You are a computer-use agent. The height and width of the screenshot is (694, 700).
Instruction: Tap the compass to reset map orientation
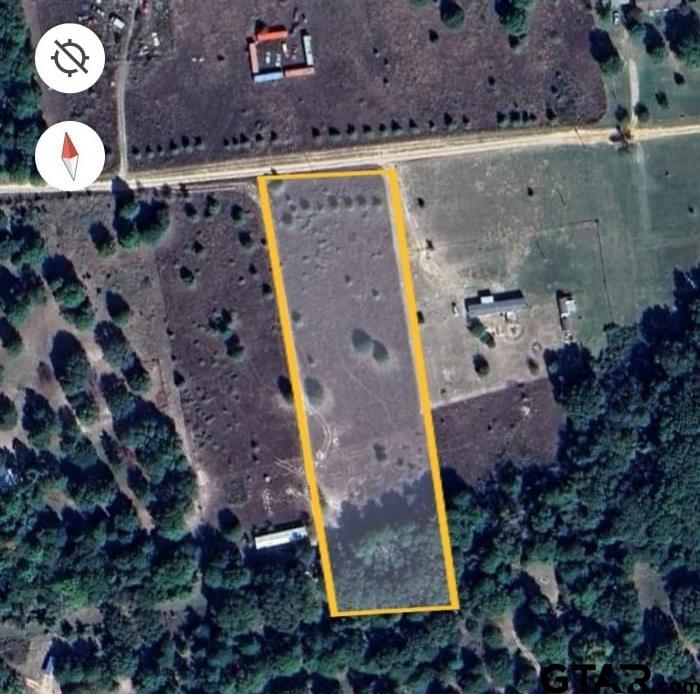coord(70,155)
